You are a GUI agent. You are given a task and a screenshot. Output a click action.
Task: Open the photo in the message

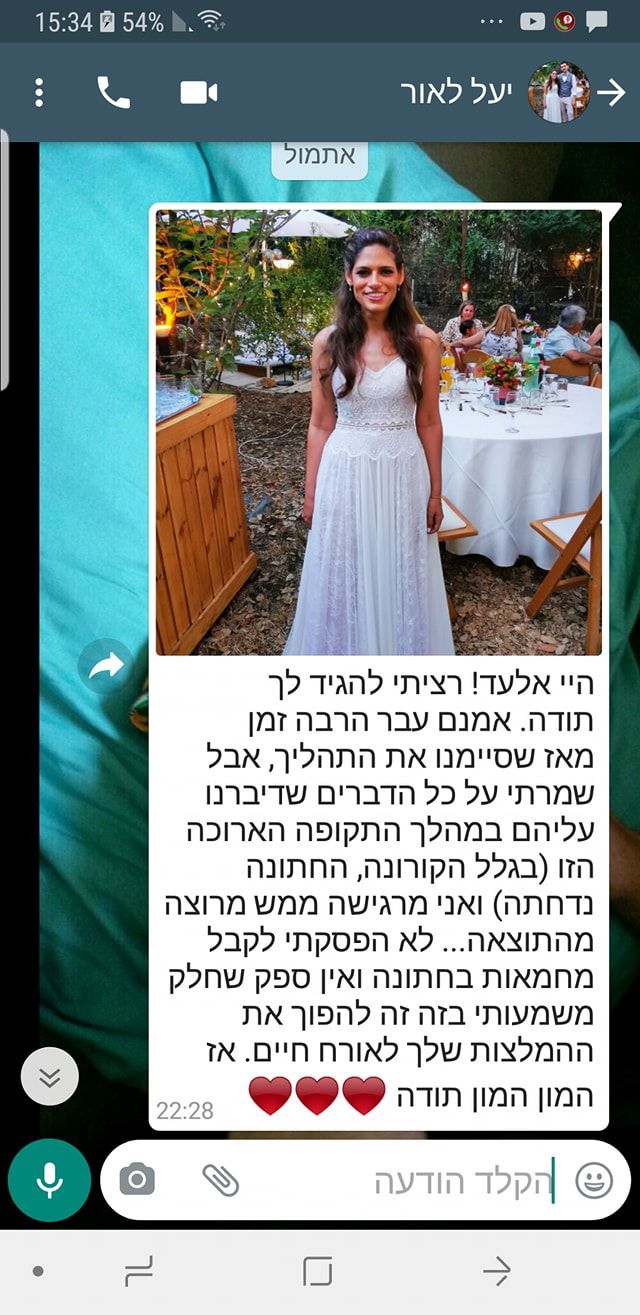click(379, 432)
